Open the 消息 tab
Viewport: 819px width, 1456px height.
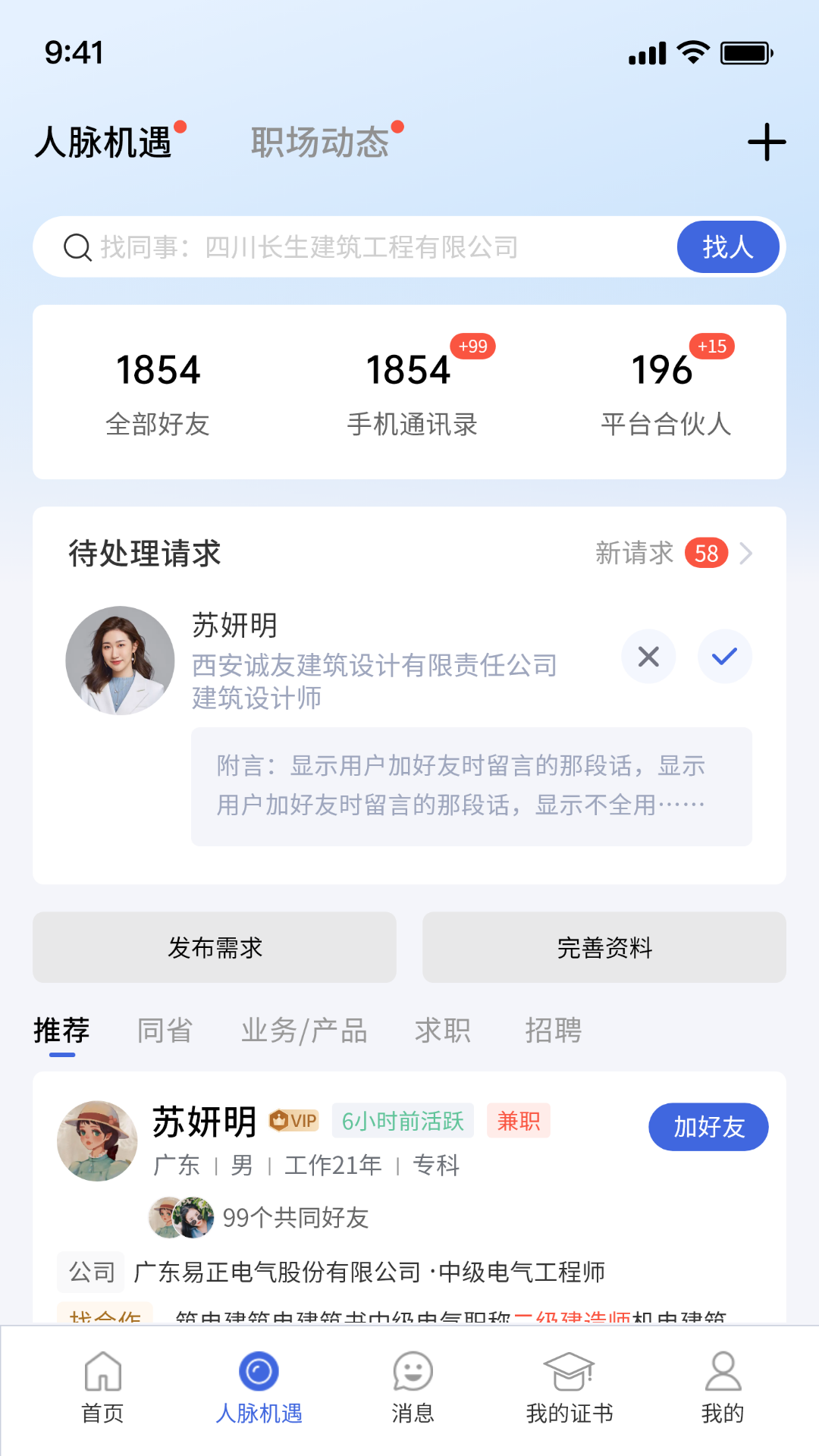click(413, 1388)
